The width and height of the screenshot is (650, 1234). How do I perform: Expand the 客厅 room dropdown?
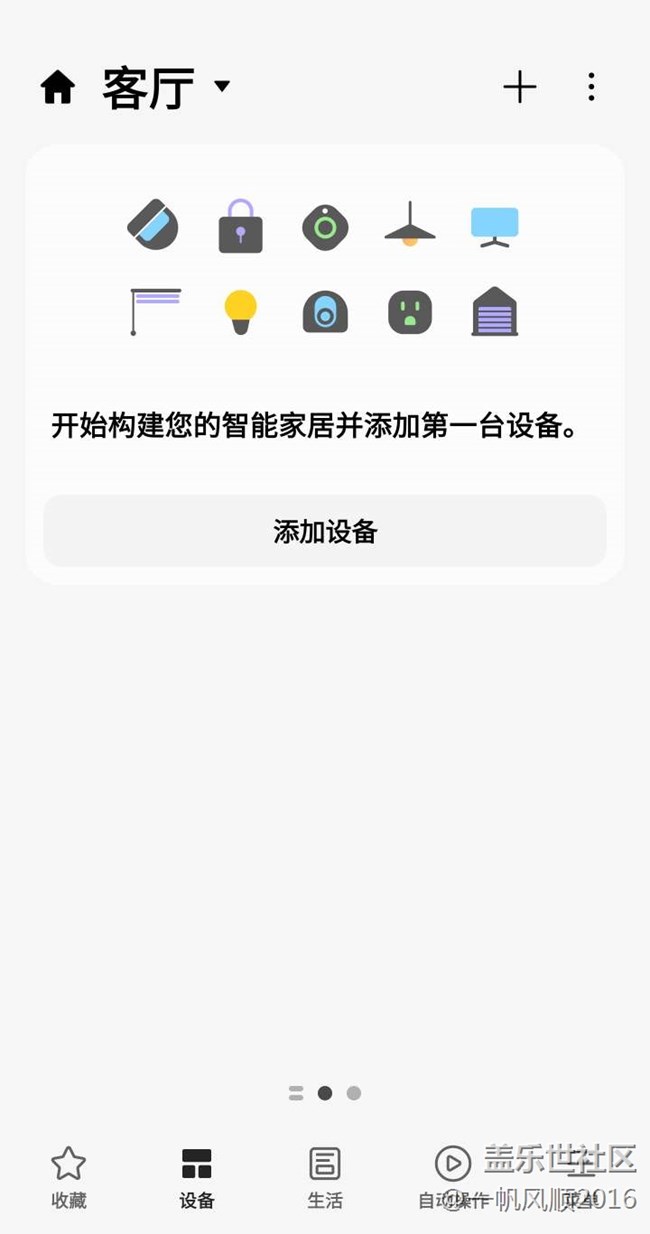[x=222, y=87]
